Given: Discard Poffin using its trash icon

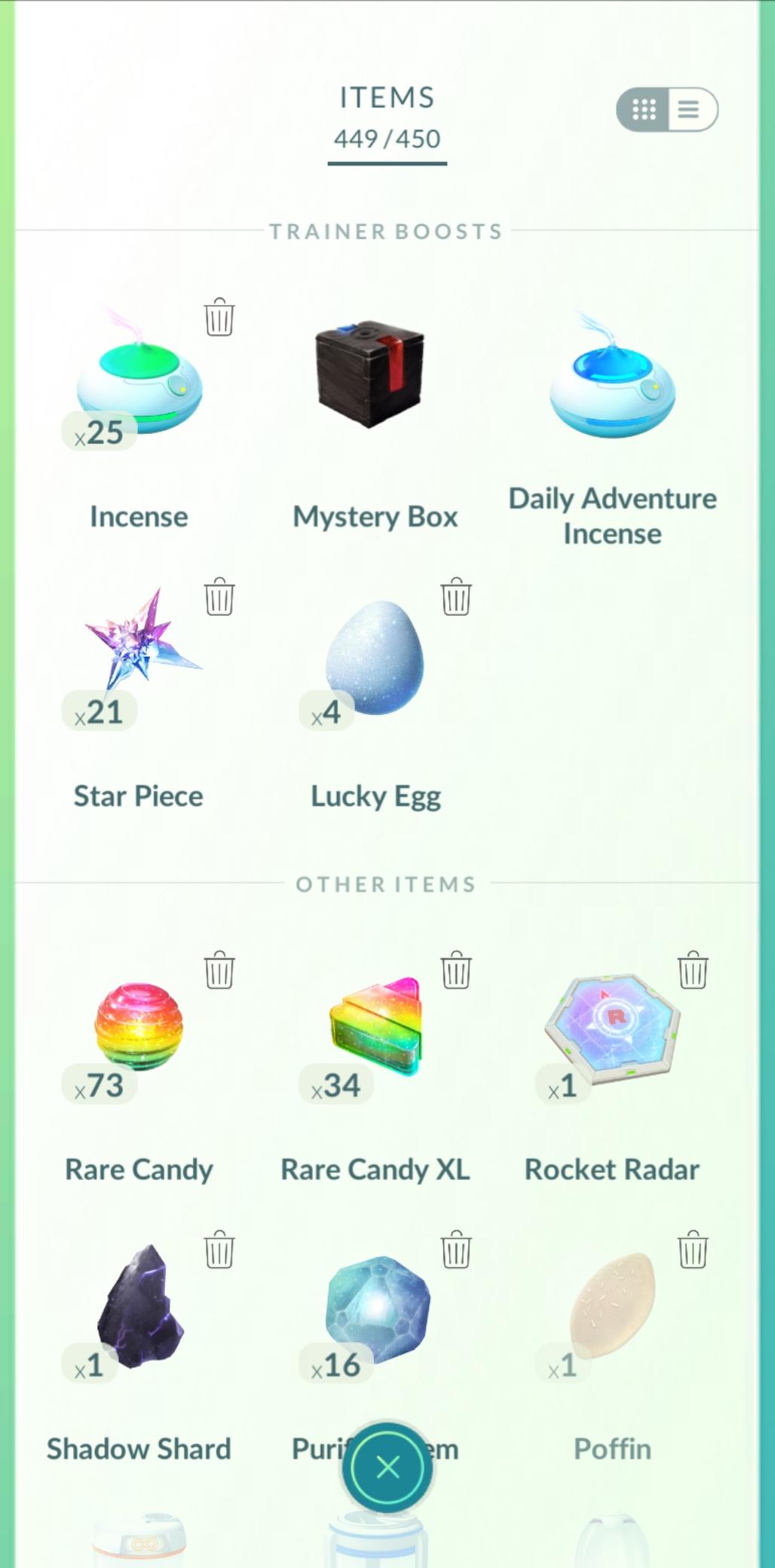Looking at the screenshot, I should tap(693, 1249).
